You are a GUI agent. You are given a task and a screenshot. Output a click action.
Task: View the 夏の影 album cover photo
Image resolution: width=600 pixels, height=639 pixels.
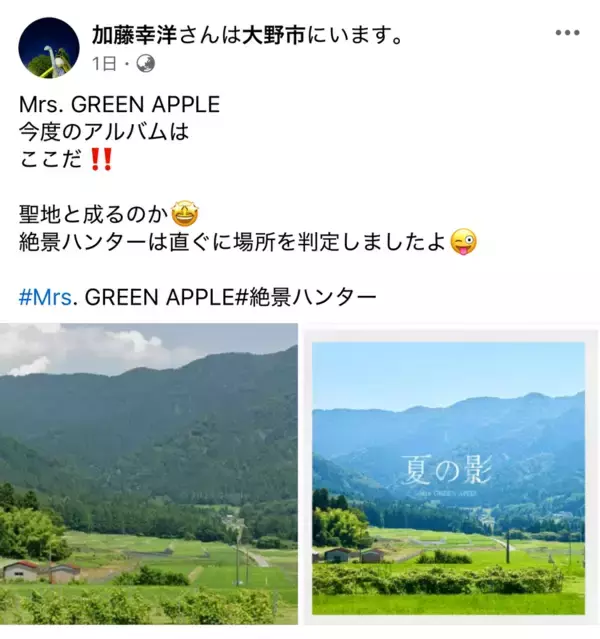point(450,478)
